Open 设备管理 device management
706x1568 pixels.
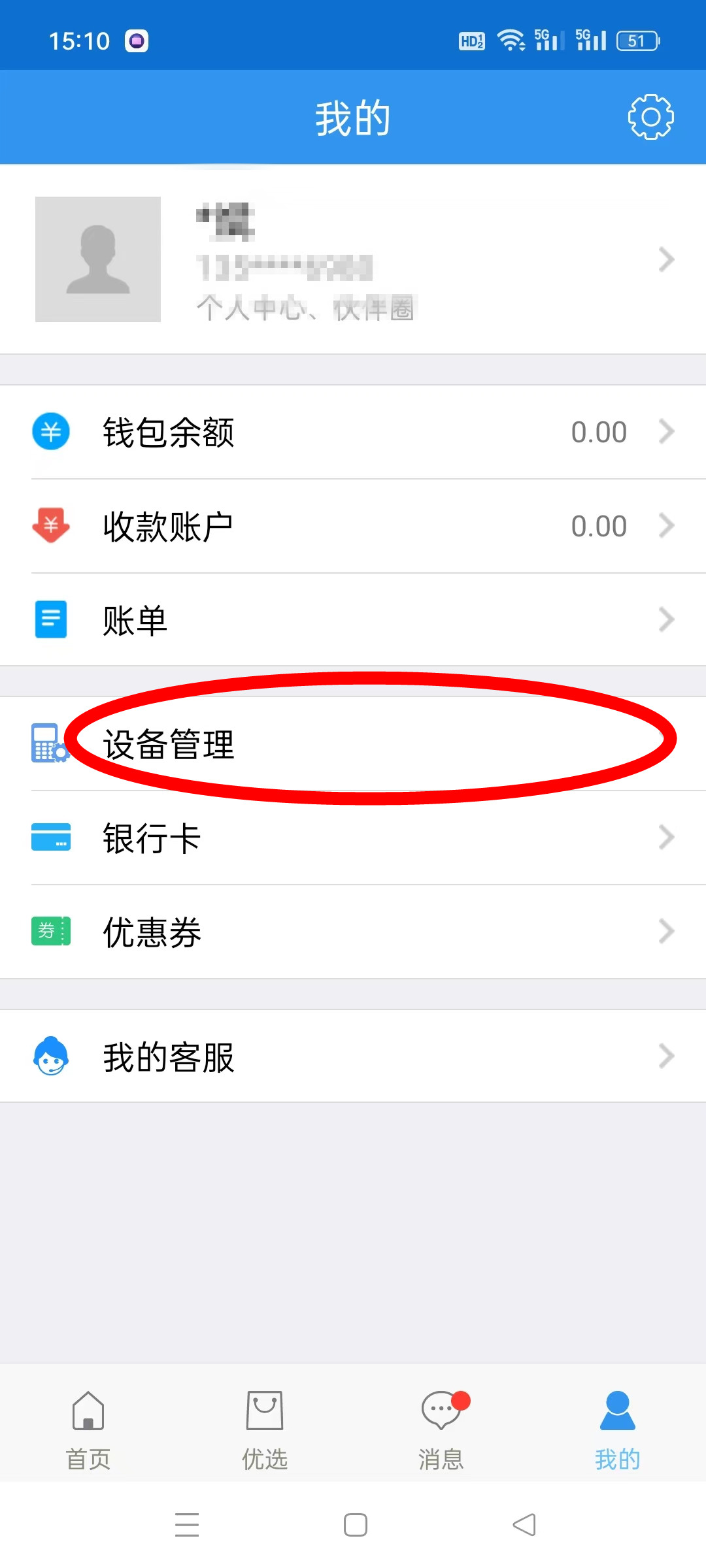353,743
